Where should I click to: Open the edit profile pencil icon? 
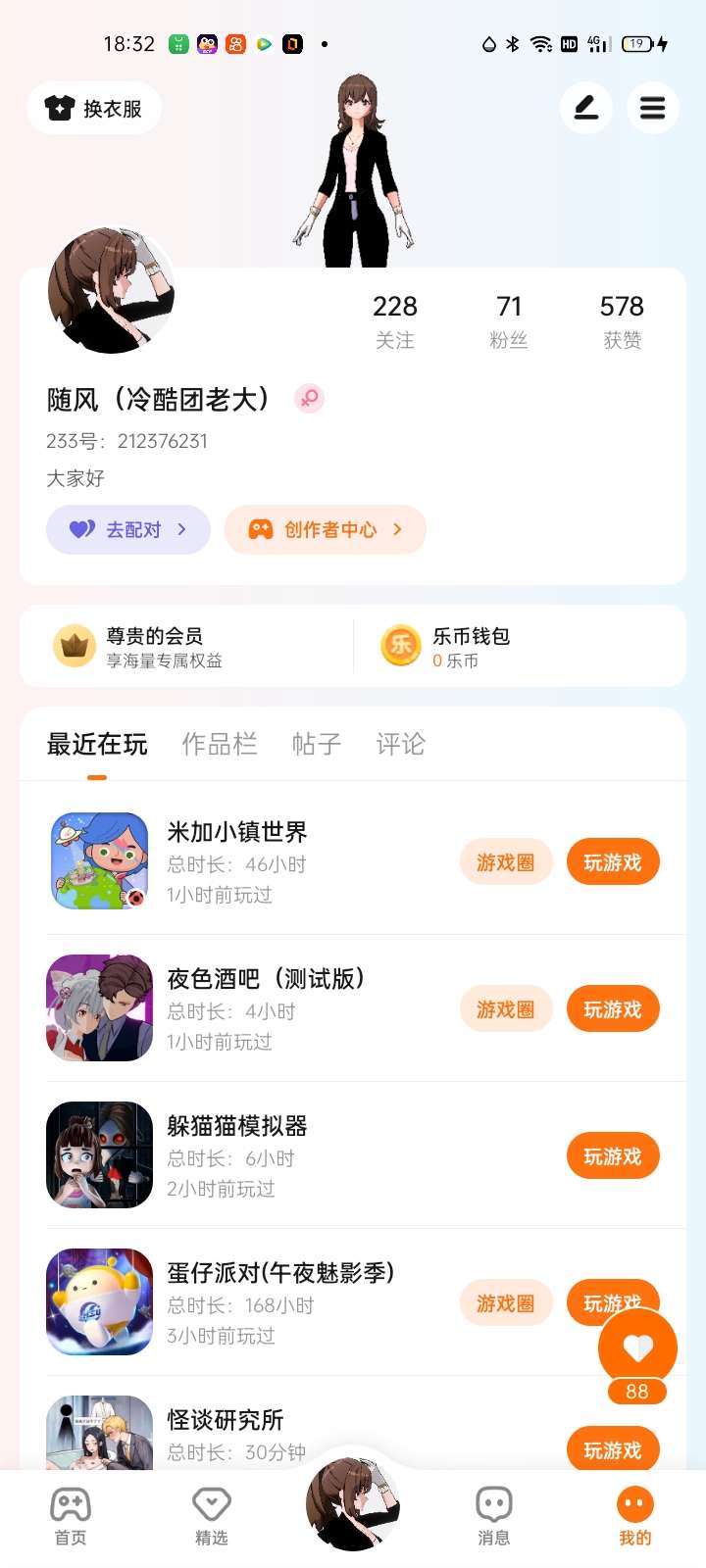tap(586, 108)
